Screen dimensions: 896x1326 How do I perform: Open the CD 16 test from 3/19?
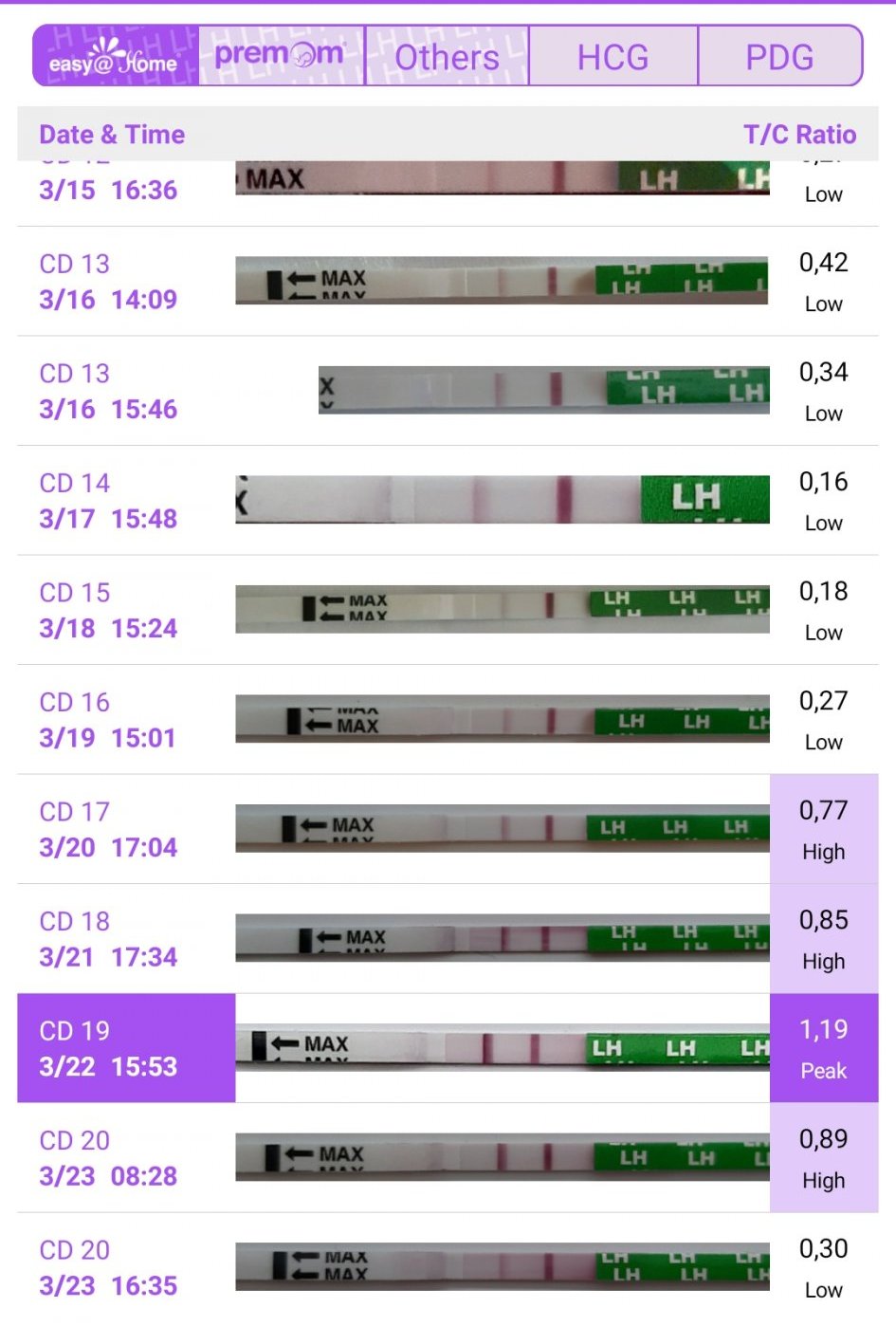(x=448, y=720)
